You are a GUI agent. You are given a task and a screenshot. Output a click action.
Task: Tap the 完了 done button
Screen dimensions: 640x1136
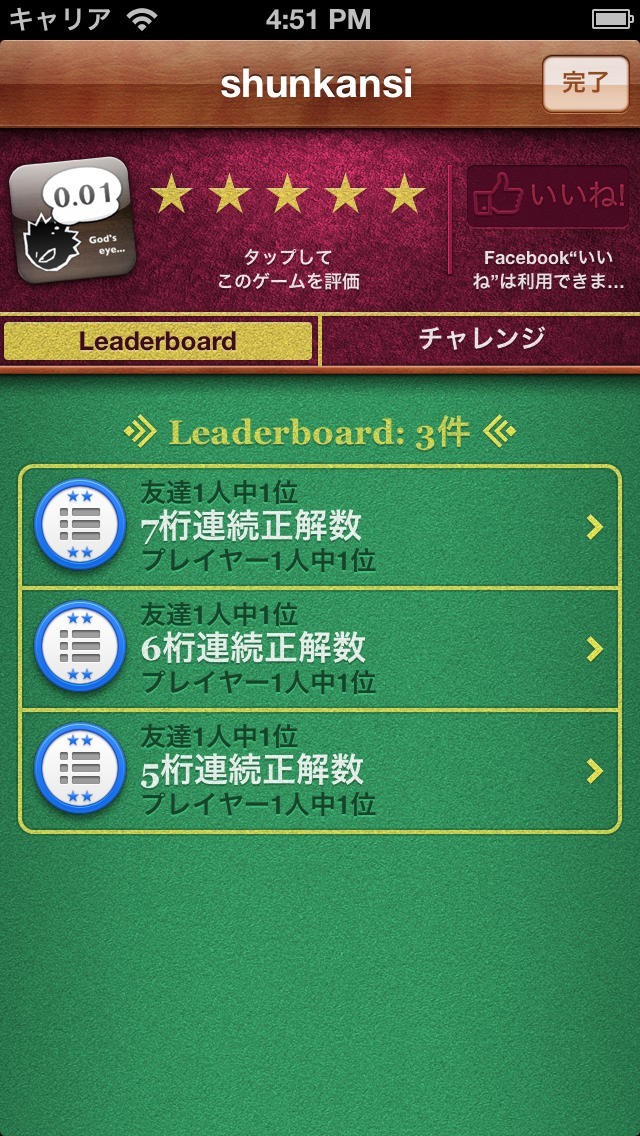click(x=584, y=83)
